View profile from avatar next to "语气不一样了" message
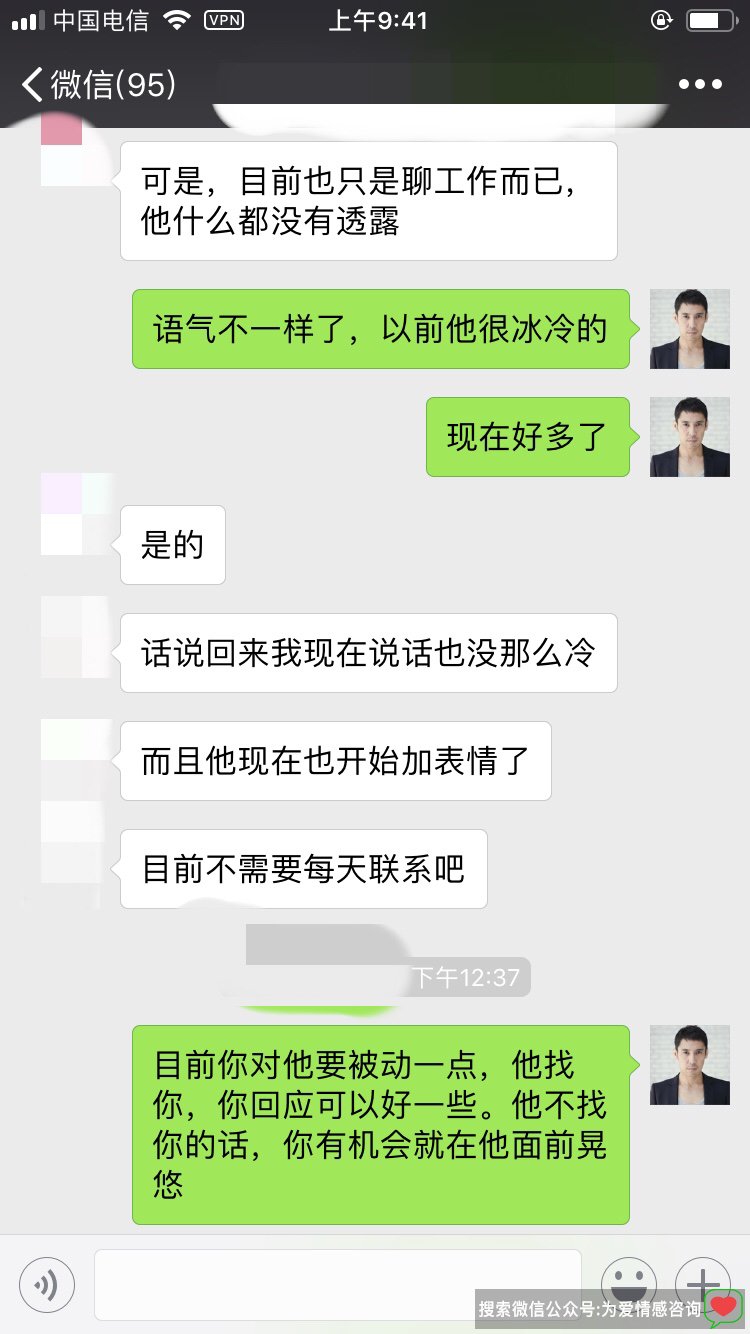Image resolution: width=750 pixels, height=1334 pixels. (x=689, y=329)
